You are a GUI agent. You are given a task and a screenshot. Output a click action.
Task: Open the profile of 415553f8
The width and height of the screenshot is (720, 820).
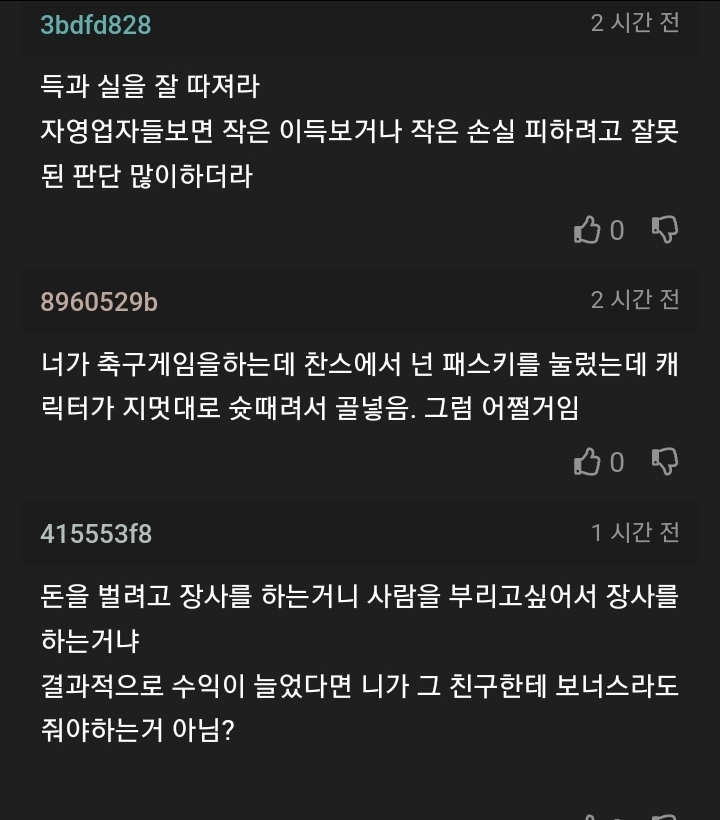coord(96,534)
